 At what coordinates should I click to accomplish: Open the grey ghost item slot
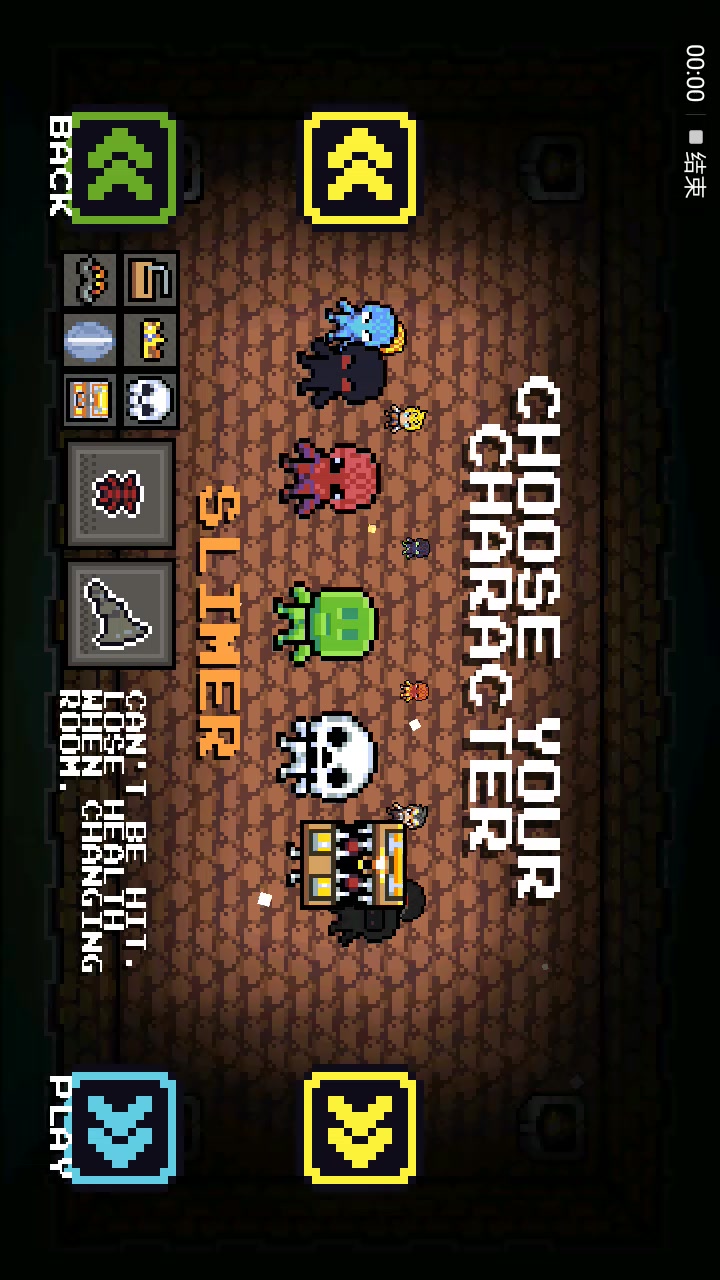click(x=120, y=613)
